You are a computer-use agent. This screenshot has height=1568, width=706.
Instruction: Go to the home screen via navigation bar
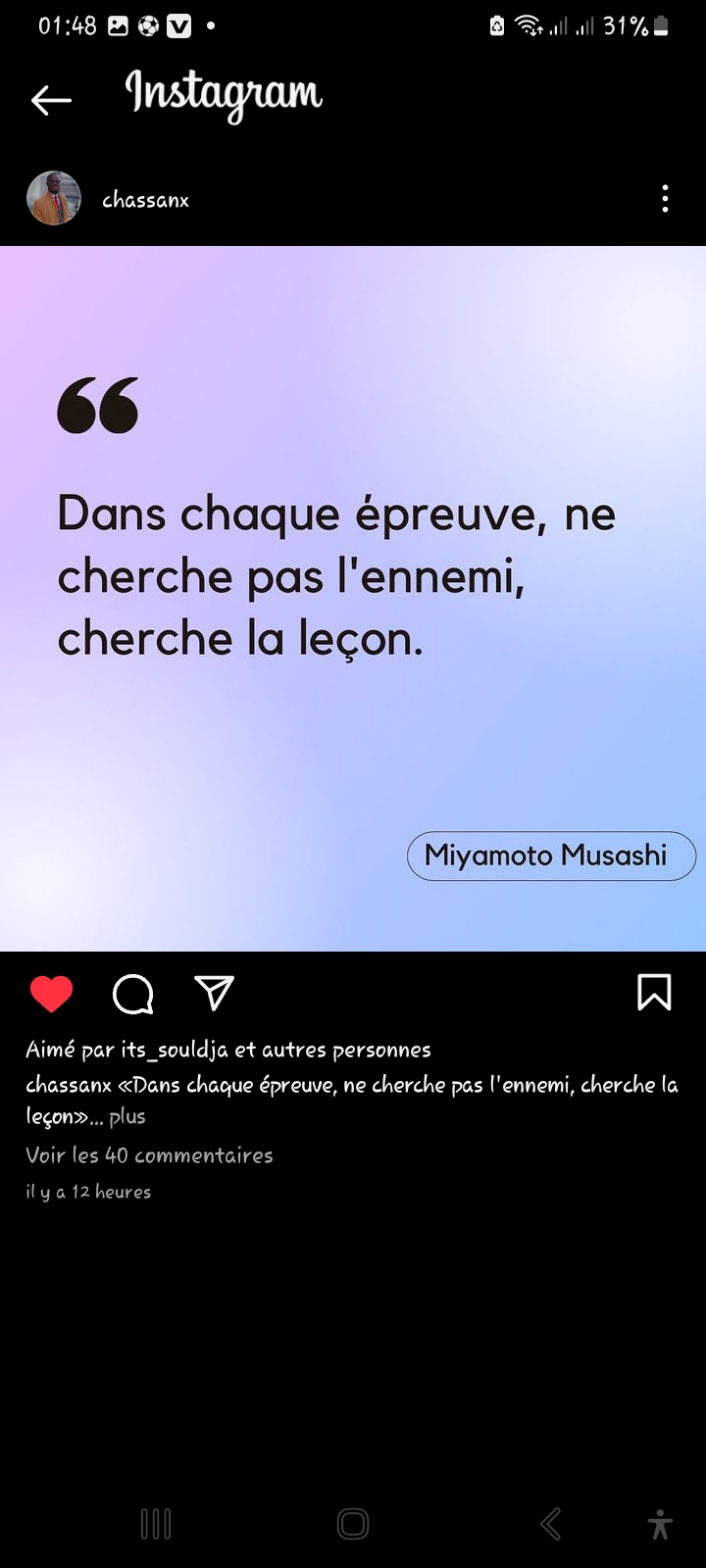coord(353,1524)
